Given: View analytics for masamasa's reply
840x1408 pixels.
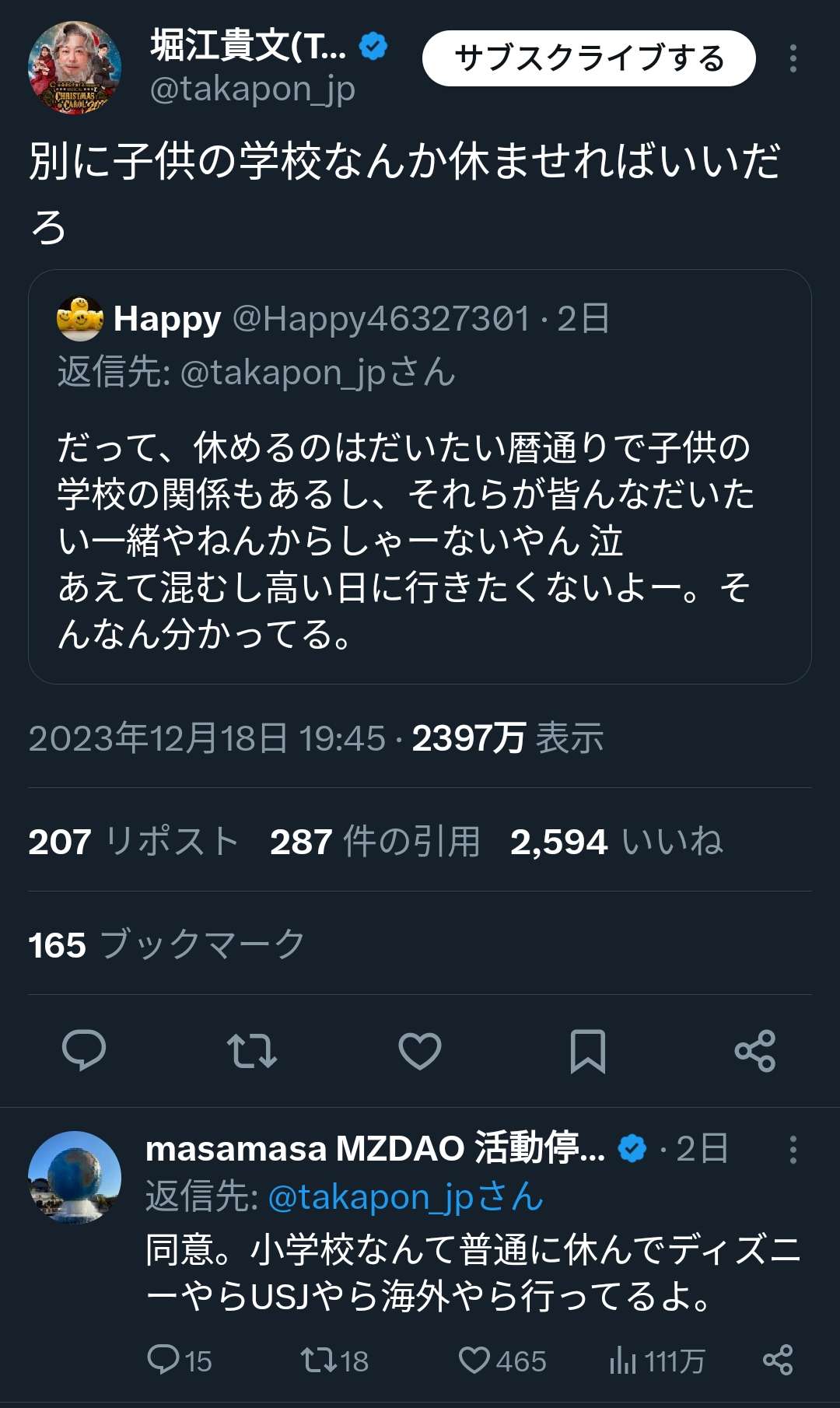Looking at the screenshot, I should pyautogui.click(x=657, y=1360).
